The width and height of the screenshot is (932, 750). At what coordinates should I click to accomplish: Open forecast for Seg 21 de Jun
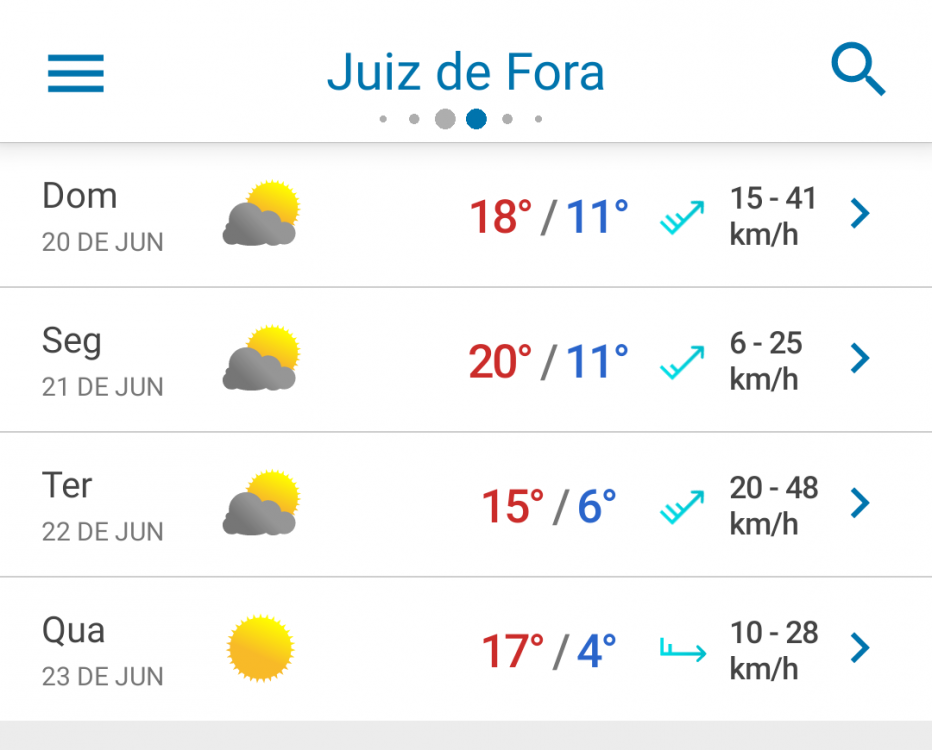click(860, 359)
